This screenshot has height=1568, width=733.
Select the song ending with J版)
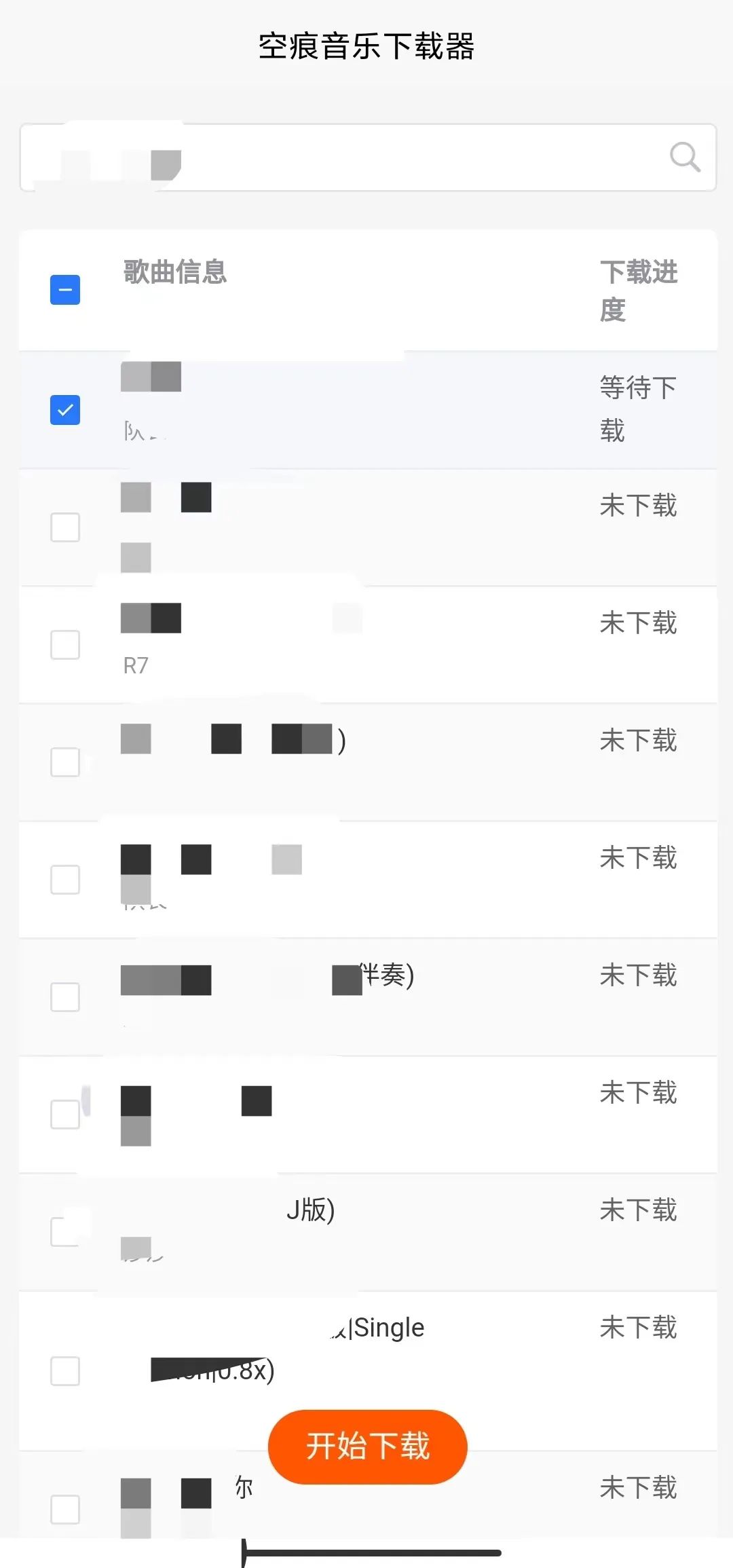pyautogui.click(x=65, y=1232)
